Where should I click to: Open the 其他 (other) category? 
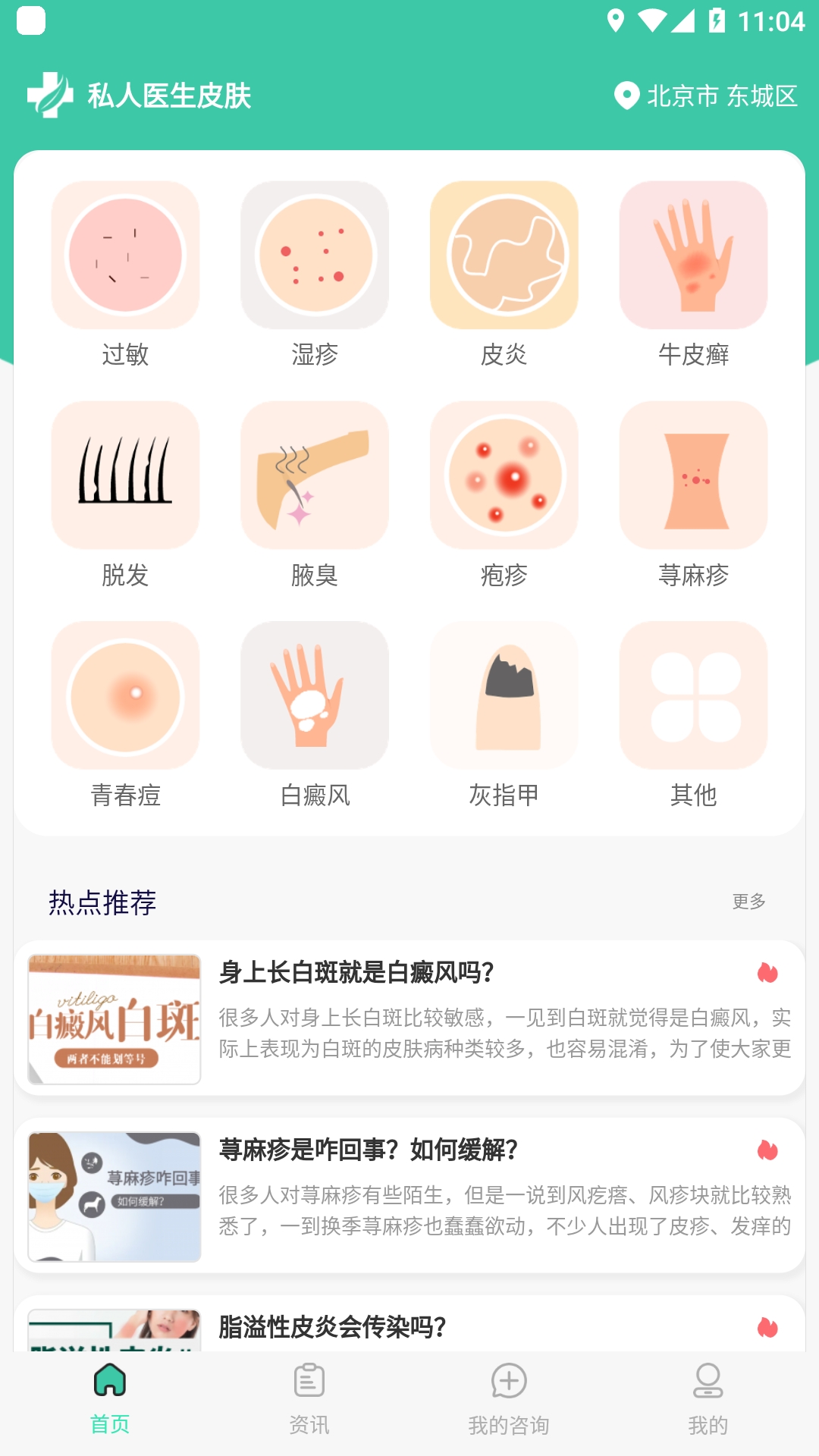tap(694, 695)
